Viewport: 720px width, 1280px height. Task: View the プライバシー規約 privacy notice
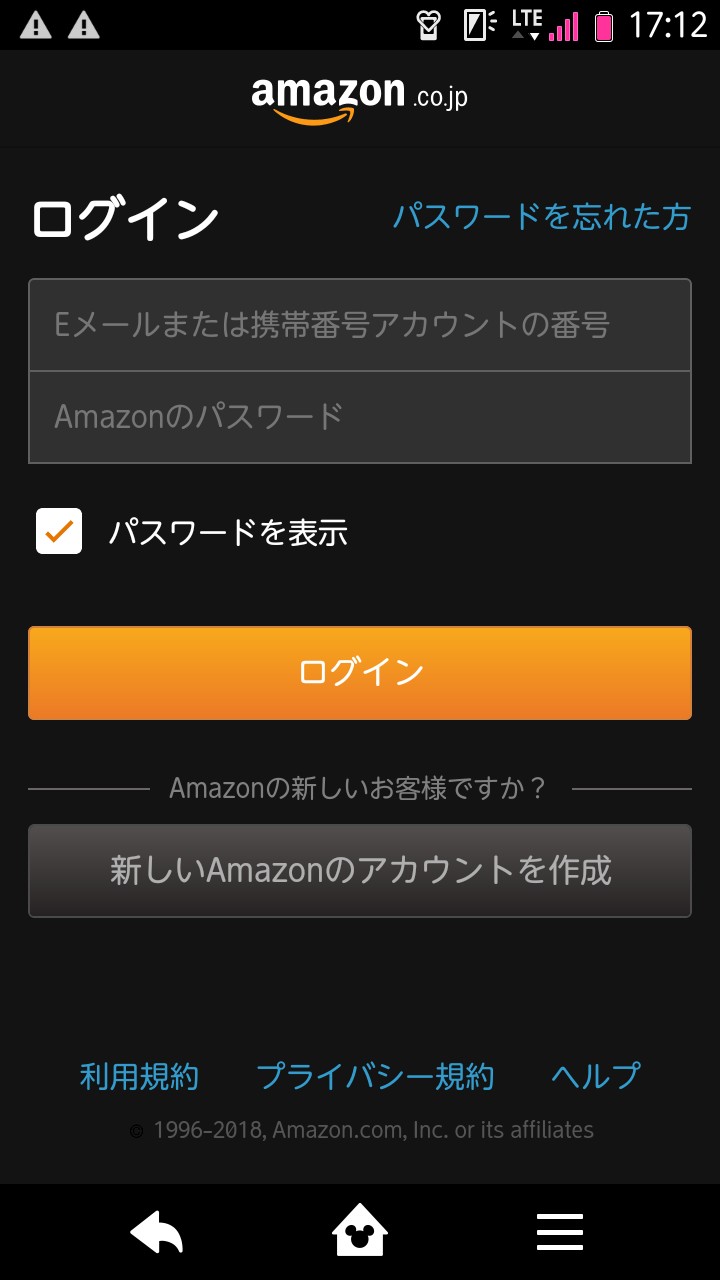(375, 1076)
